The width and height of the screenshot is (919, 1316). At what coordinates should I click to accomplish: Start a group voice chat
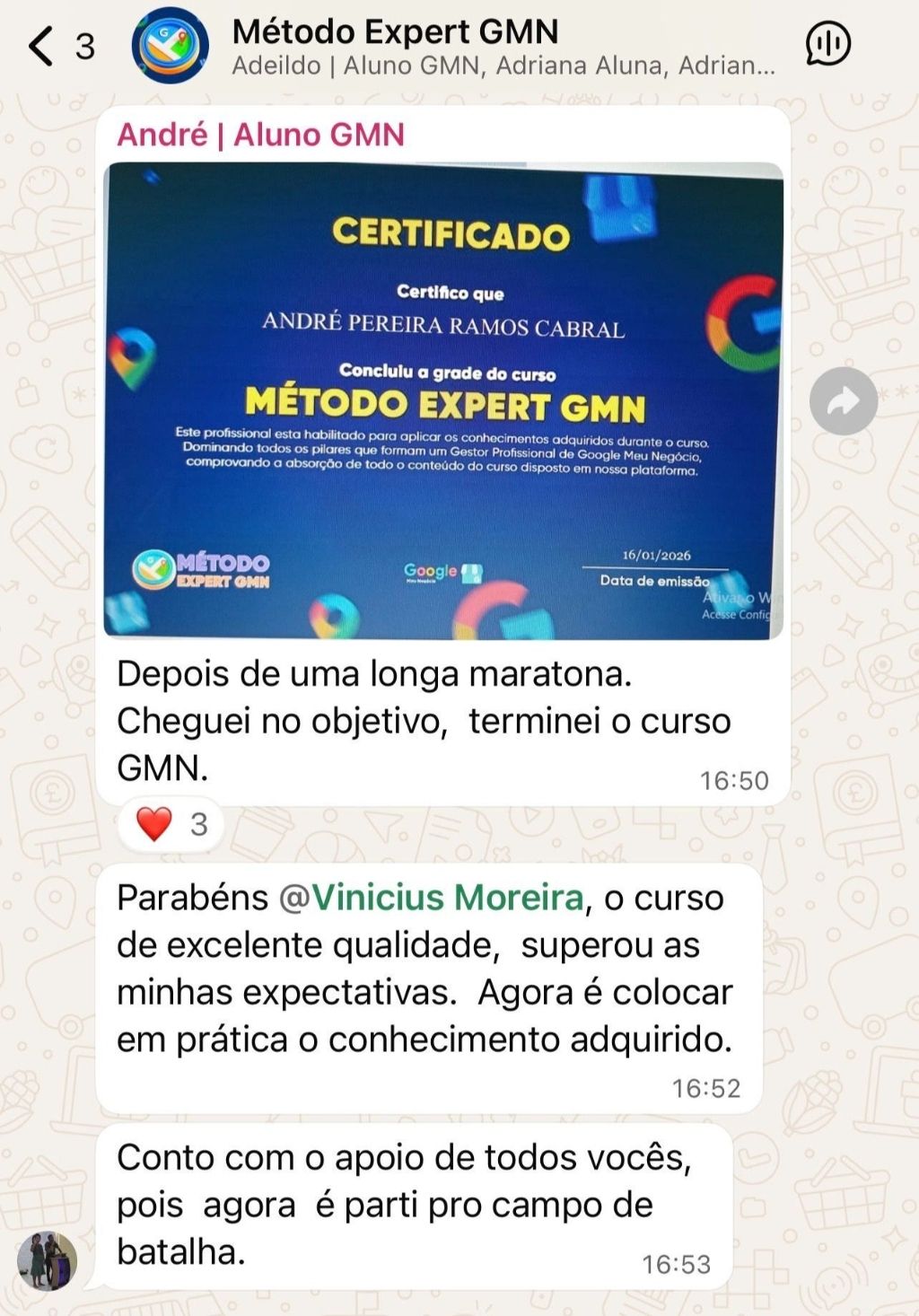click(827, 44)
